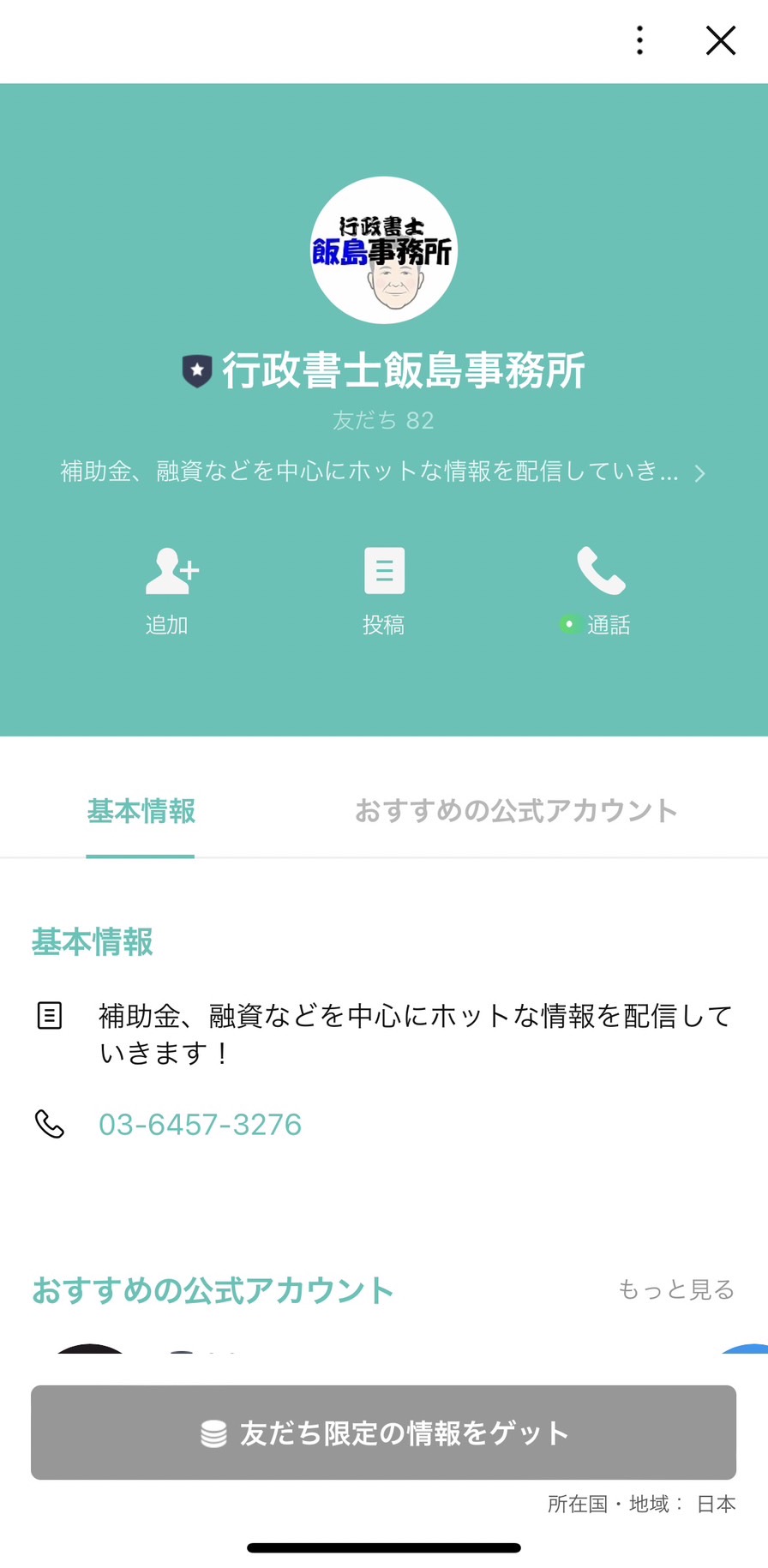Expand 所在国・地域 details

point(641,1505)
